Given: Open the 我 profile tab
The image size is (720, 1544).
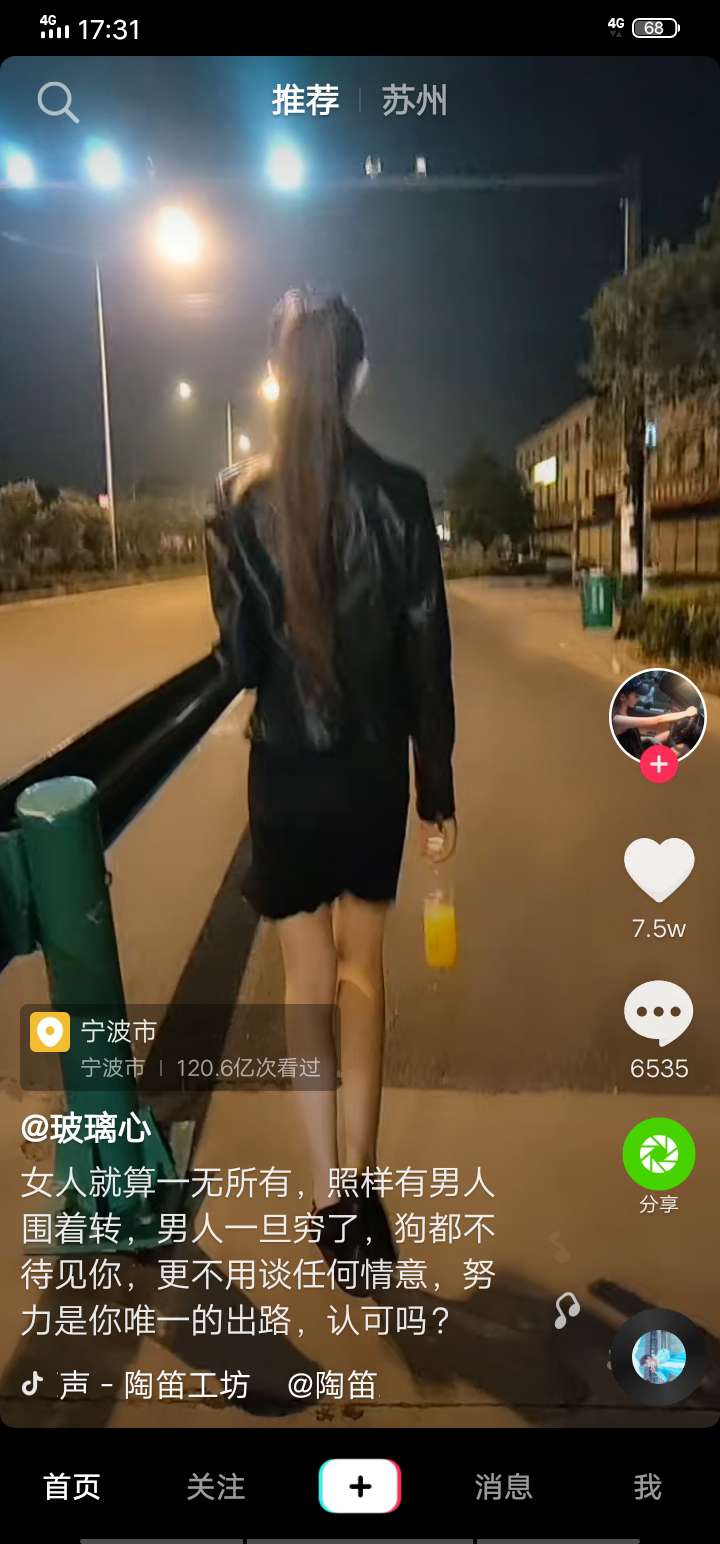Looking at the screenshot, I should click(647, 1486).
